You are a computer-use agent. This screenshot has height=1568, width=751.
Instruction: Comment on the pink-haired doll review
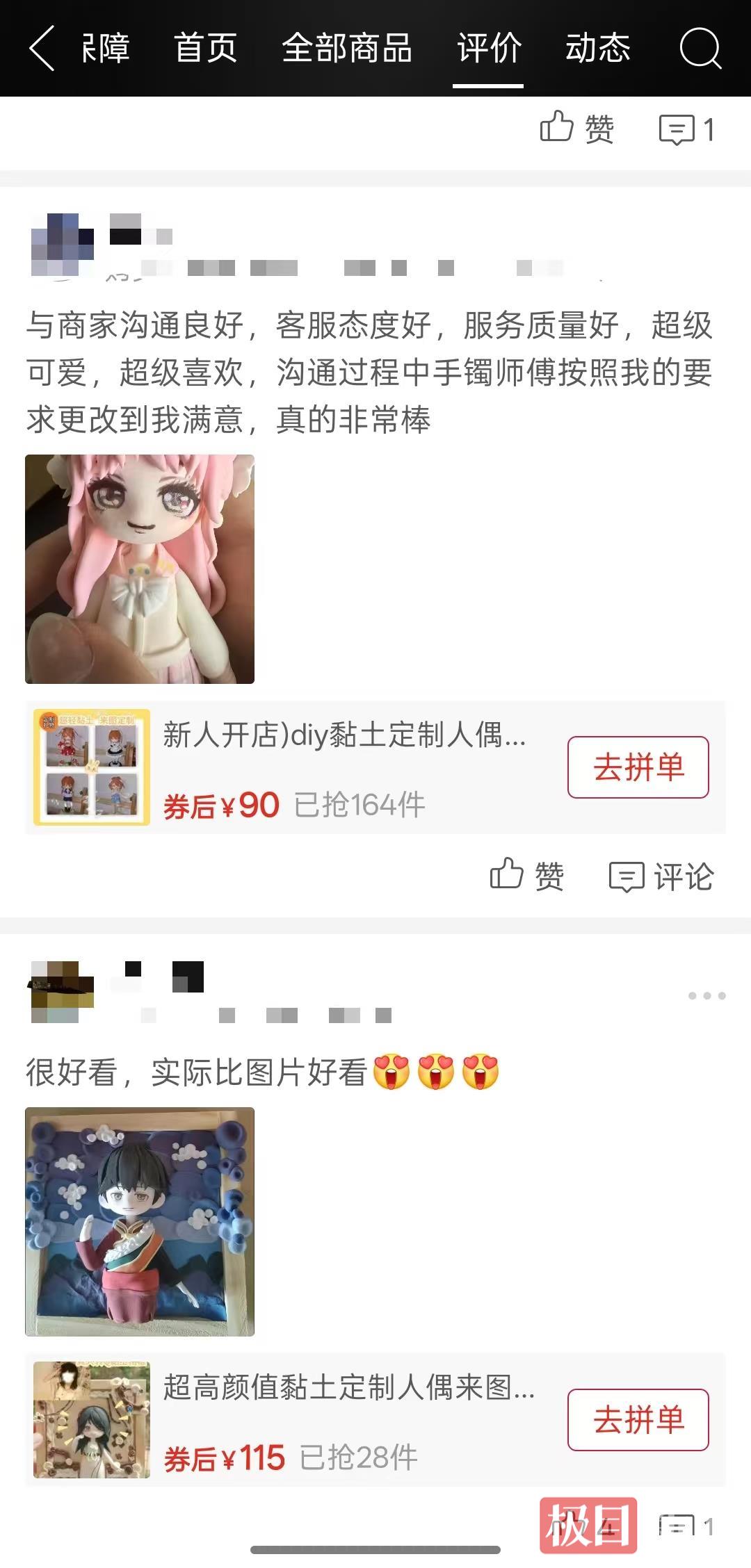click(661, 876)
